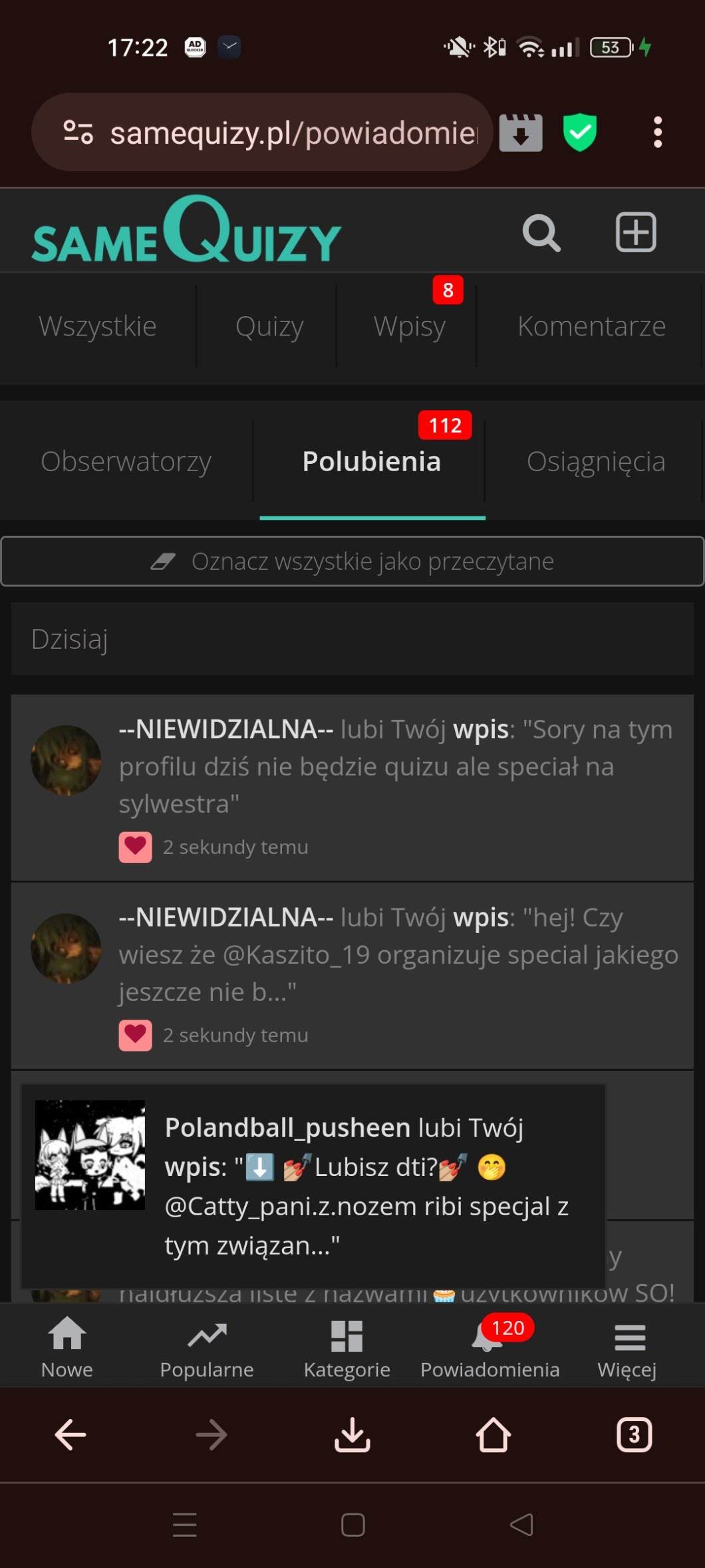Screen dimensions: 705x1568
Task: Select the Polubienia tab
Action: (372, 461)
